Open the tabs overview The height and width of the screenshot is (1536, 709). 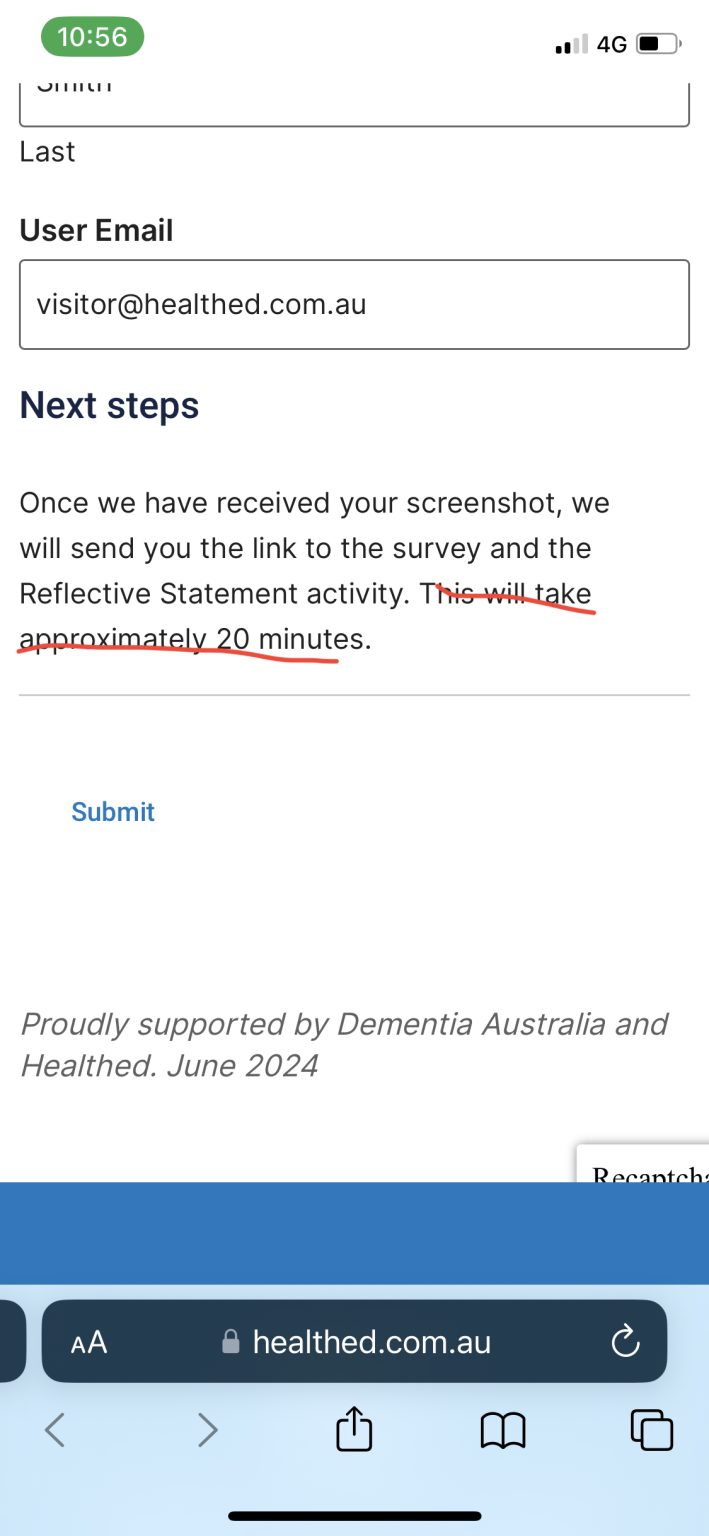click(652, 1430)
